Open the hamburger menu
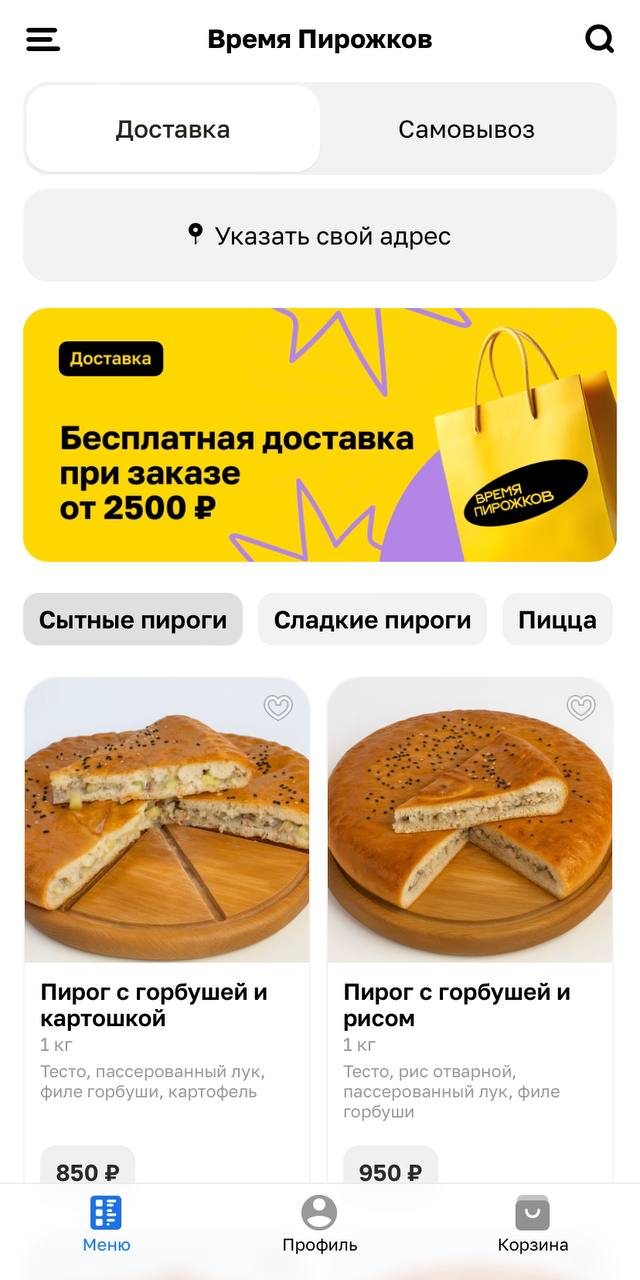 tap(43, 40)
